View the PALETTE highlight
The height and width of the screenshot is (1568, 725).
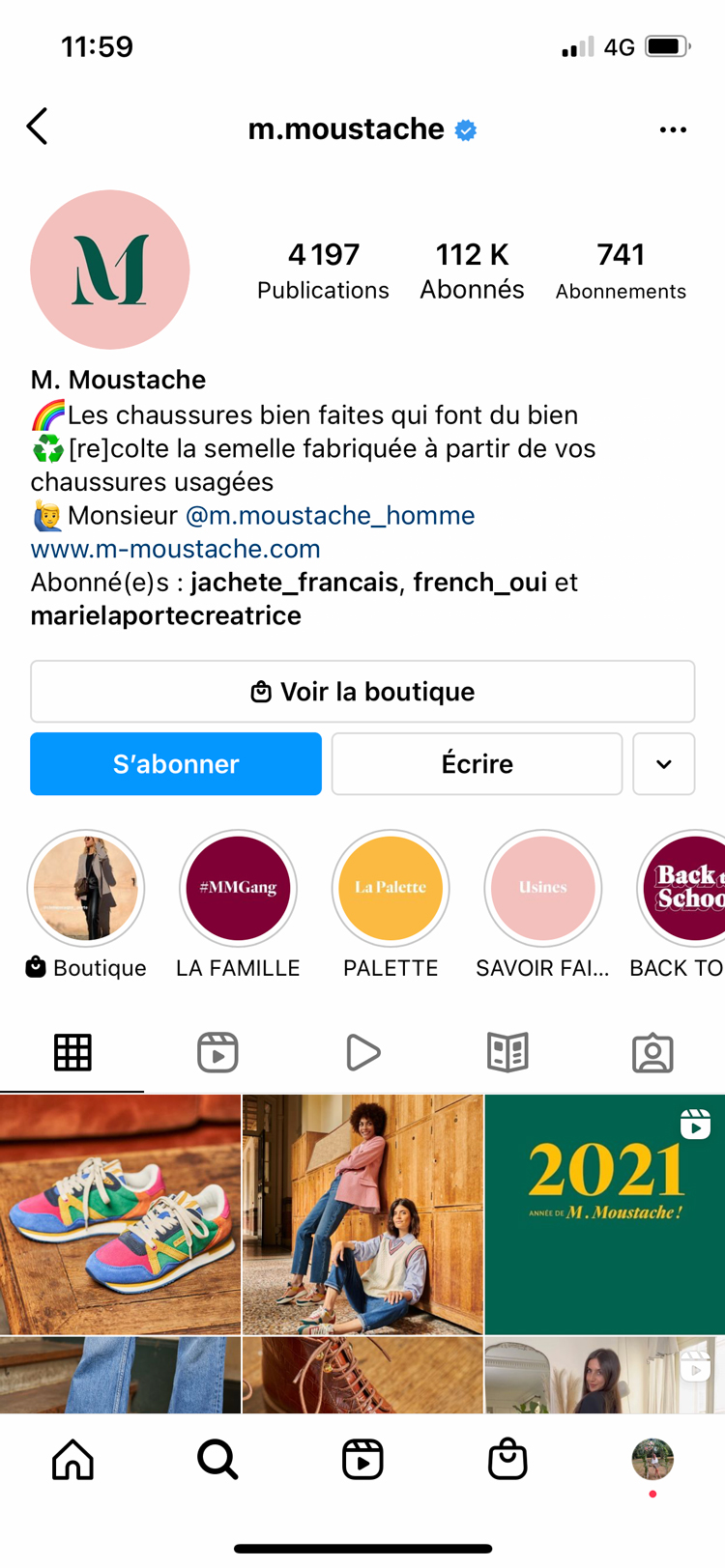pos(391,889)
